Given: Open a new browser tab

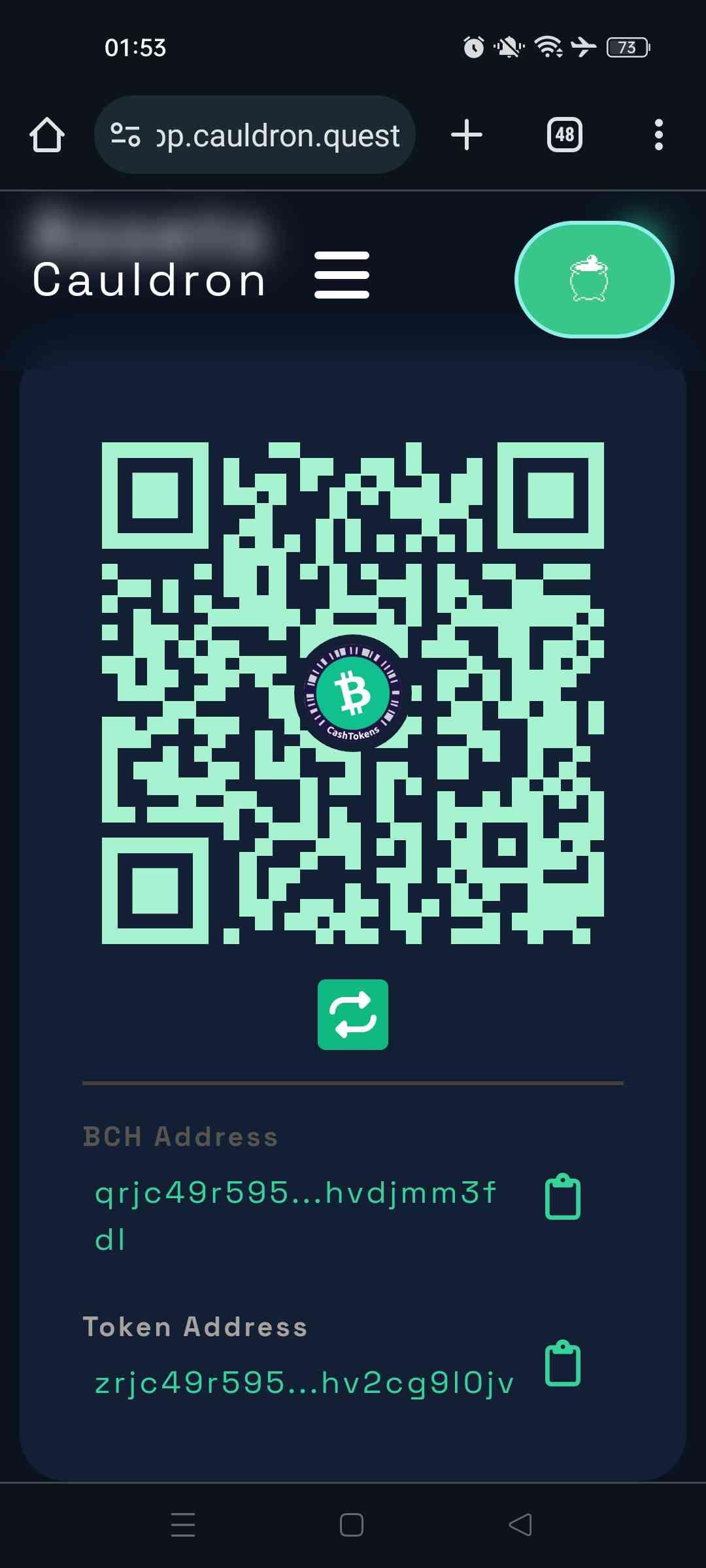Looking at the screenshot, I should (467, 135).
